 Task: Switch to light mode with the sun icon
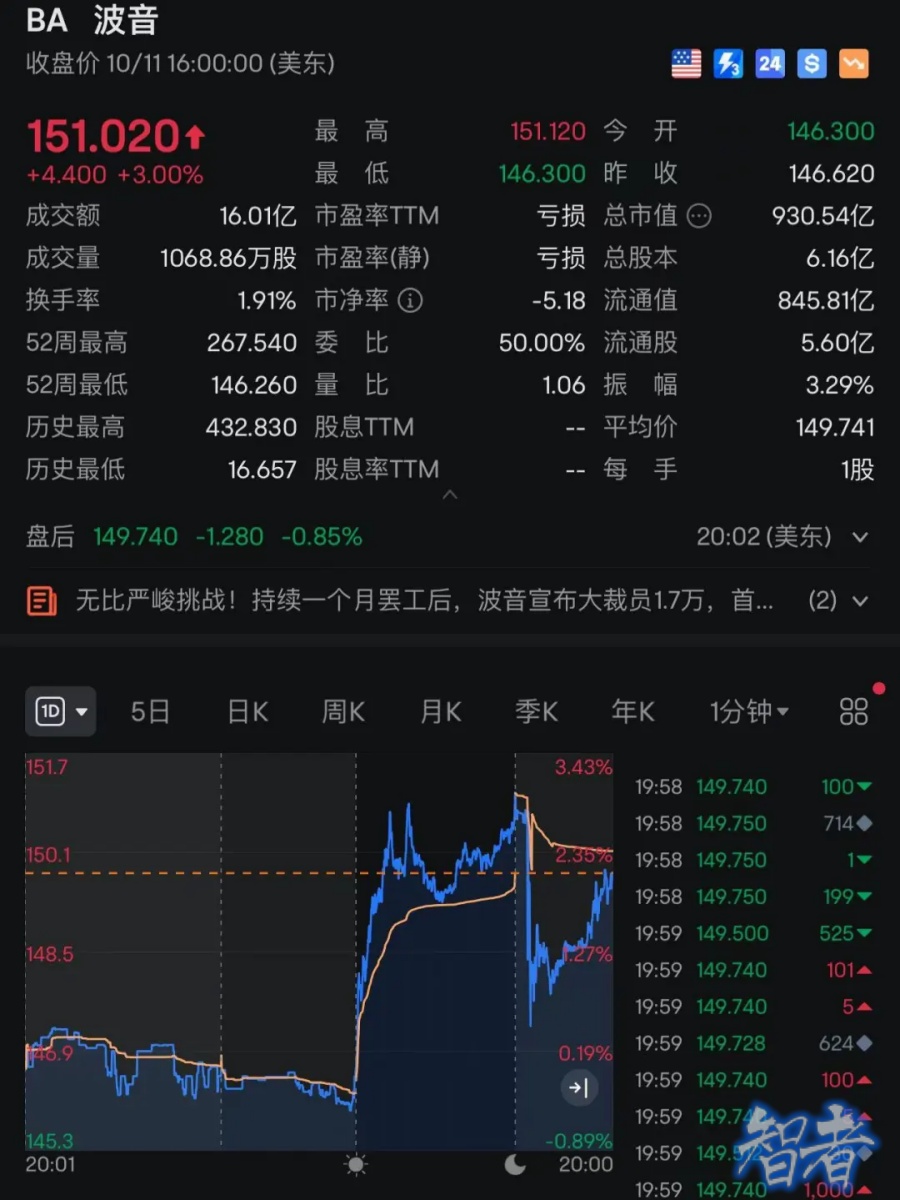click(355, 1165)
